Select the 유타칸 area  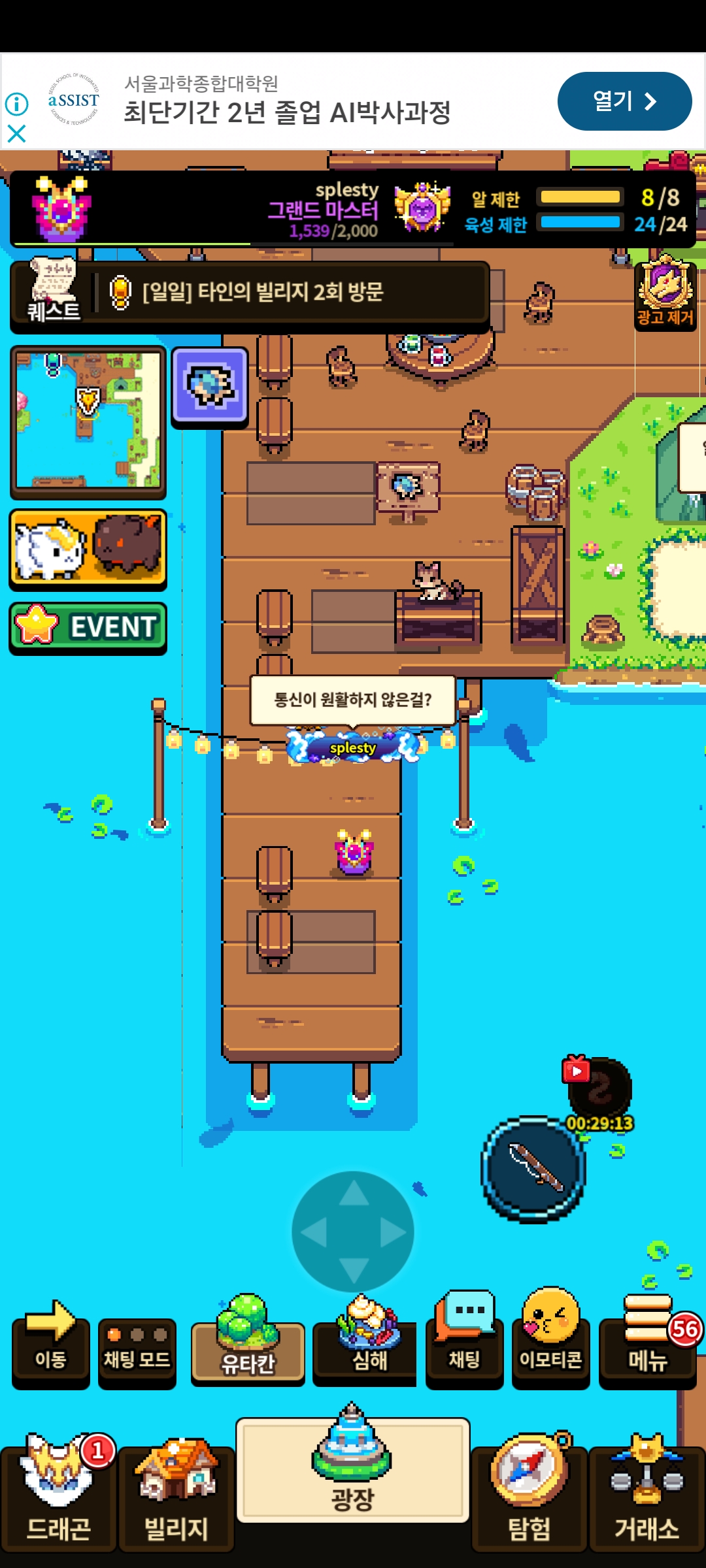(x=248, y=1339)
